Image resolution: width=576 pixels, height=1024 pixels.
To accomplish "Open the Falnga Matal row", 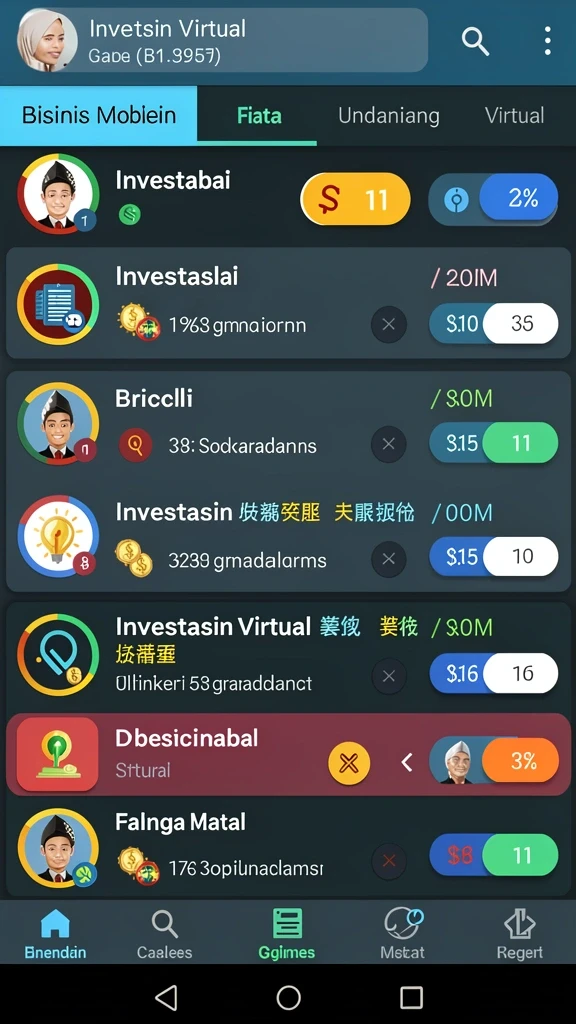I will click(288, 847).
